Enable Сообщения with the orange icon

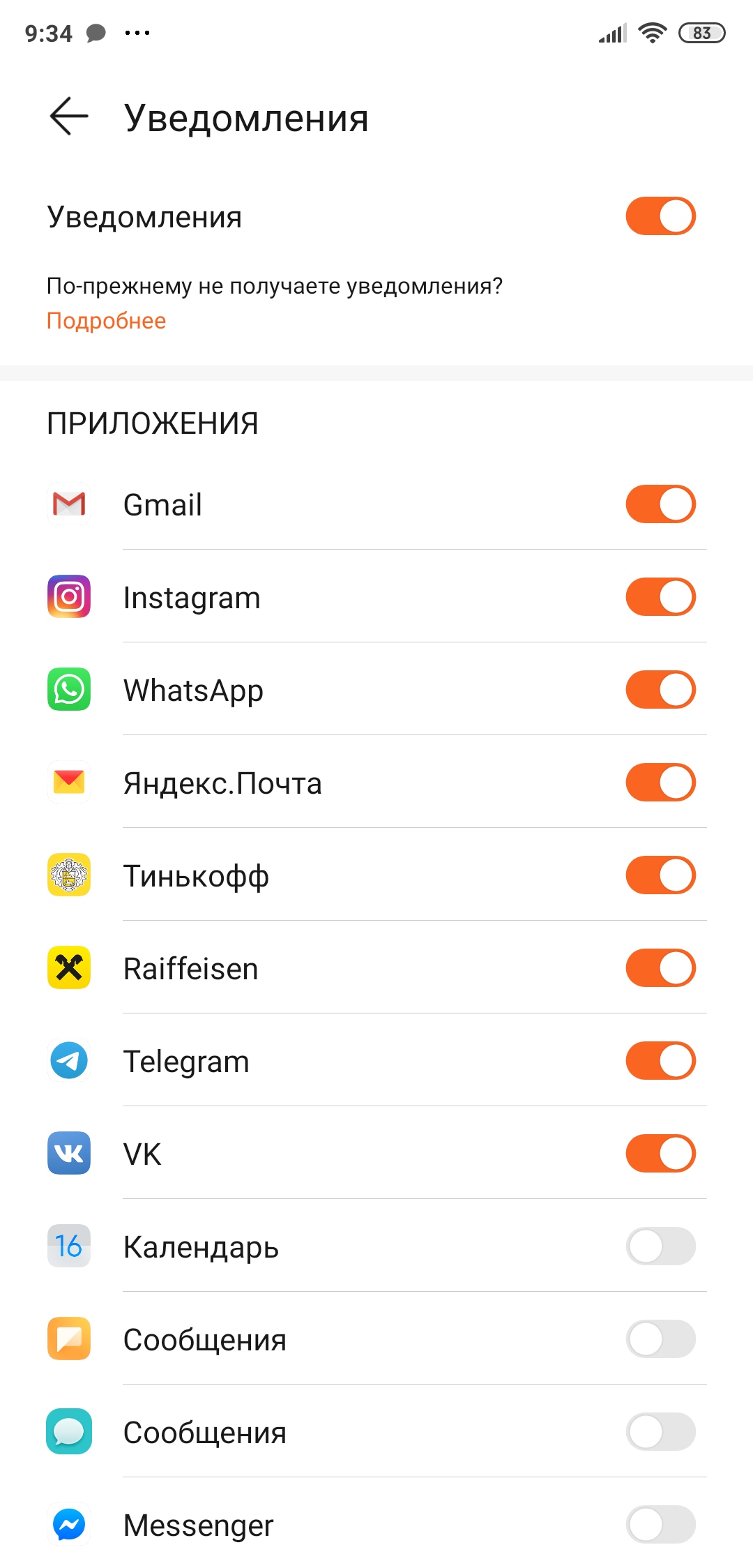pos(660,1339)
